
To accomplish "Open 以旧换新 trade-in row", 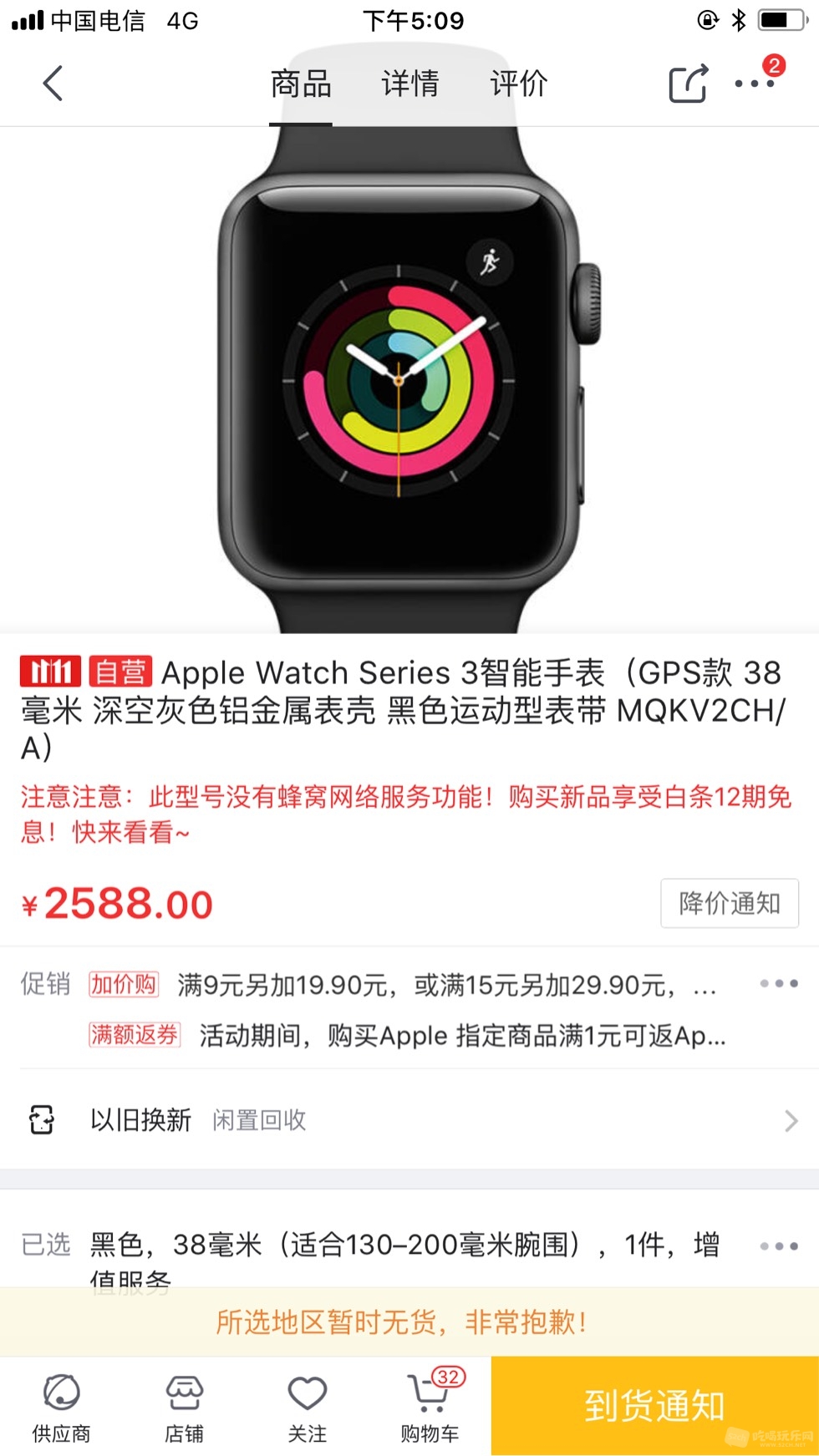I will [409, 1119].
